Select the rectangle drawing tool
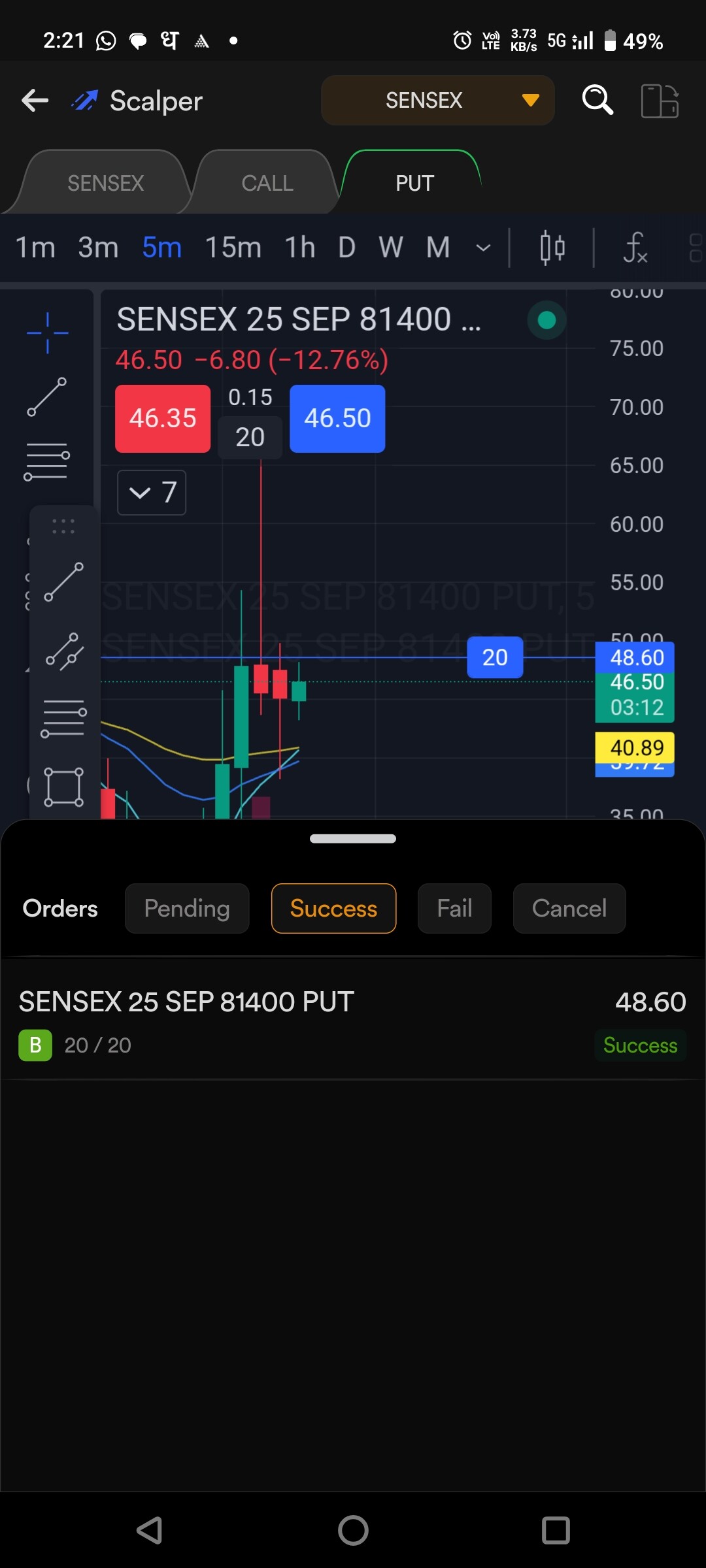Viewport: 706px width, 1568px height. pos(63,787)
